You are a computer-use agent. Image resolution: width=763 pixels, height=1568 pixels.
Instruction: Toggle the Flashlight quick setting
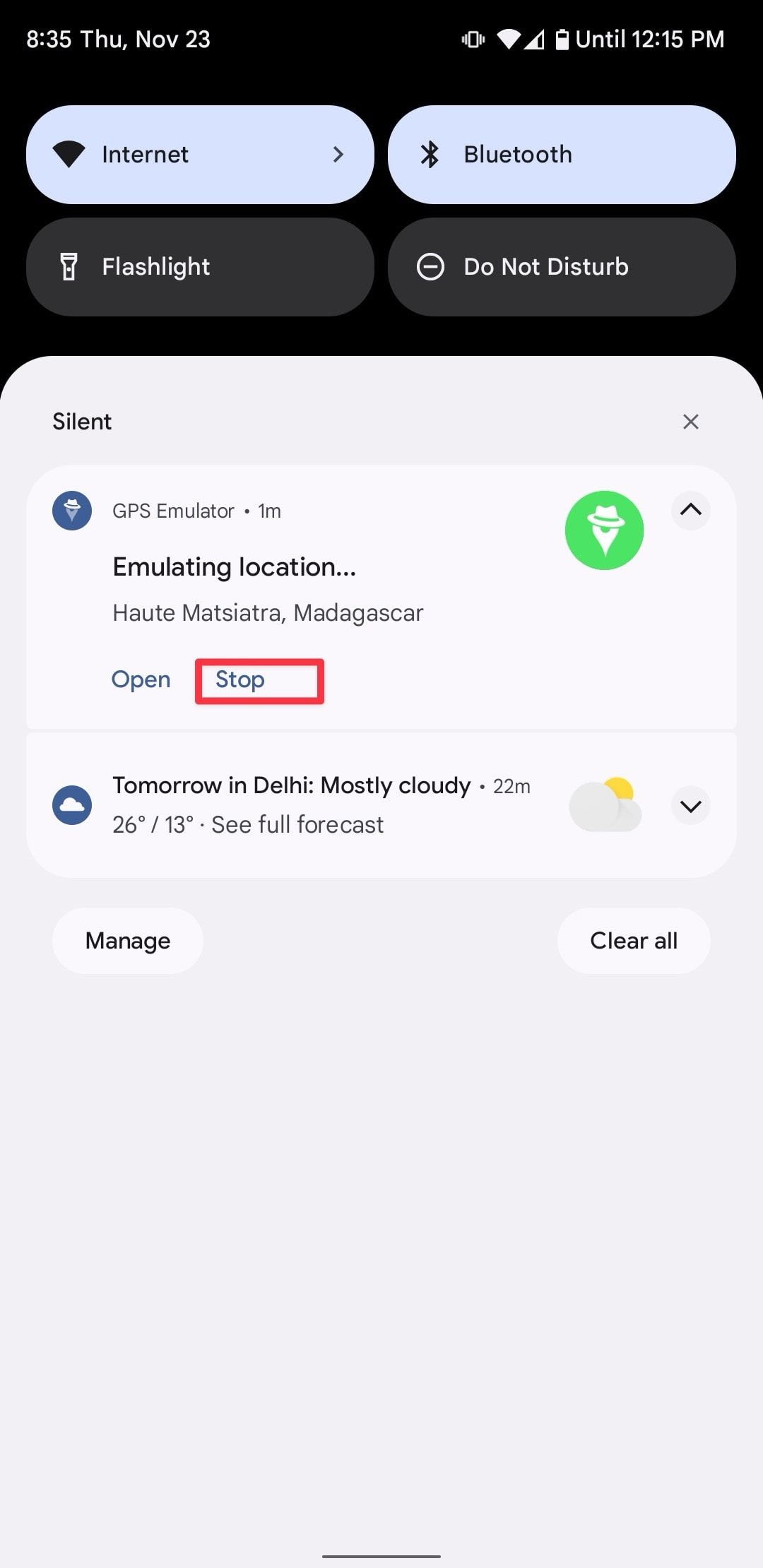click(199, 266)
